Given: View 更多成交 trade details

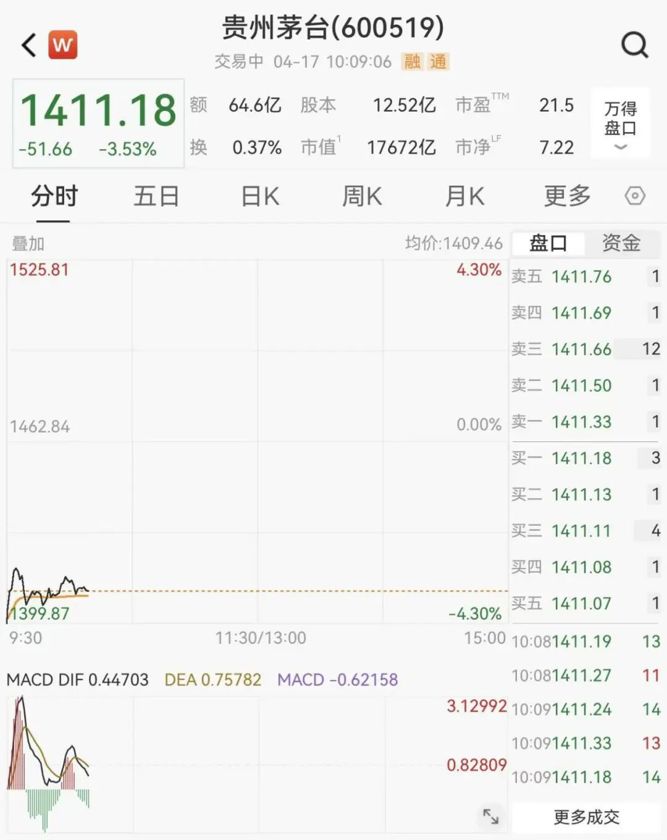Looking at the screenshot, I should tap(586, 817).
